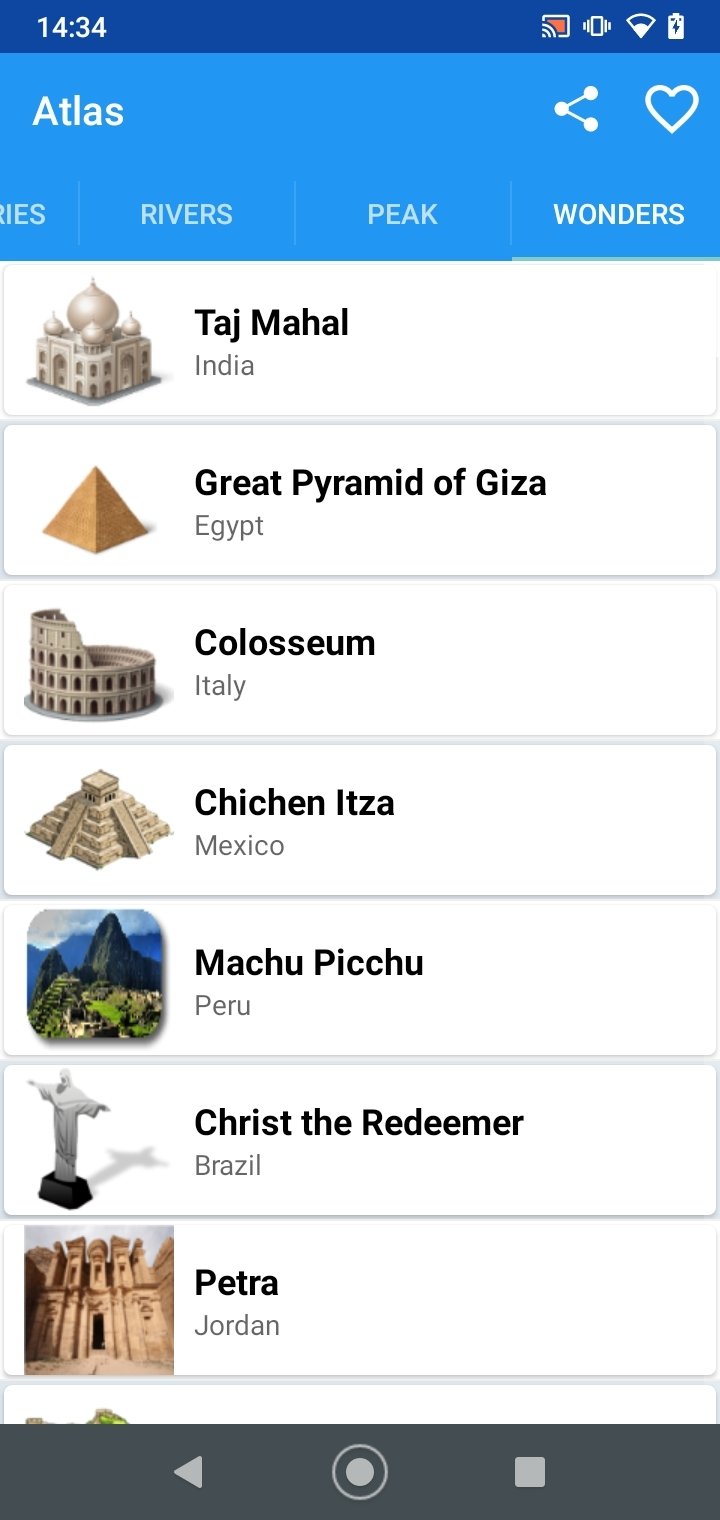Tap the system home button
This screenshot has height=1520, width=720.
click(360, 1472)
